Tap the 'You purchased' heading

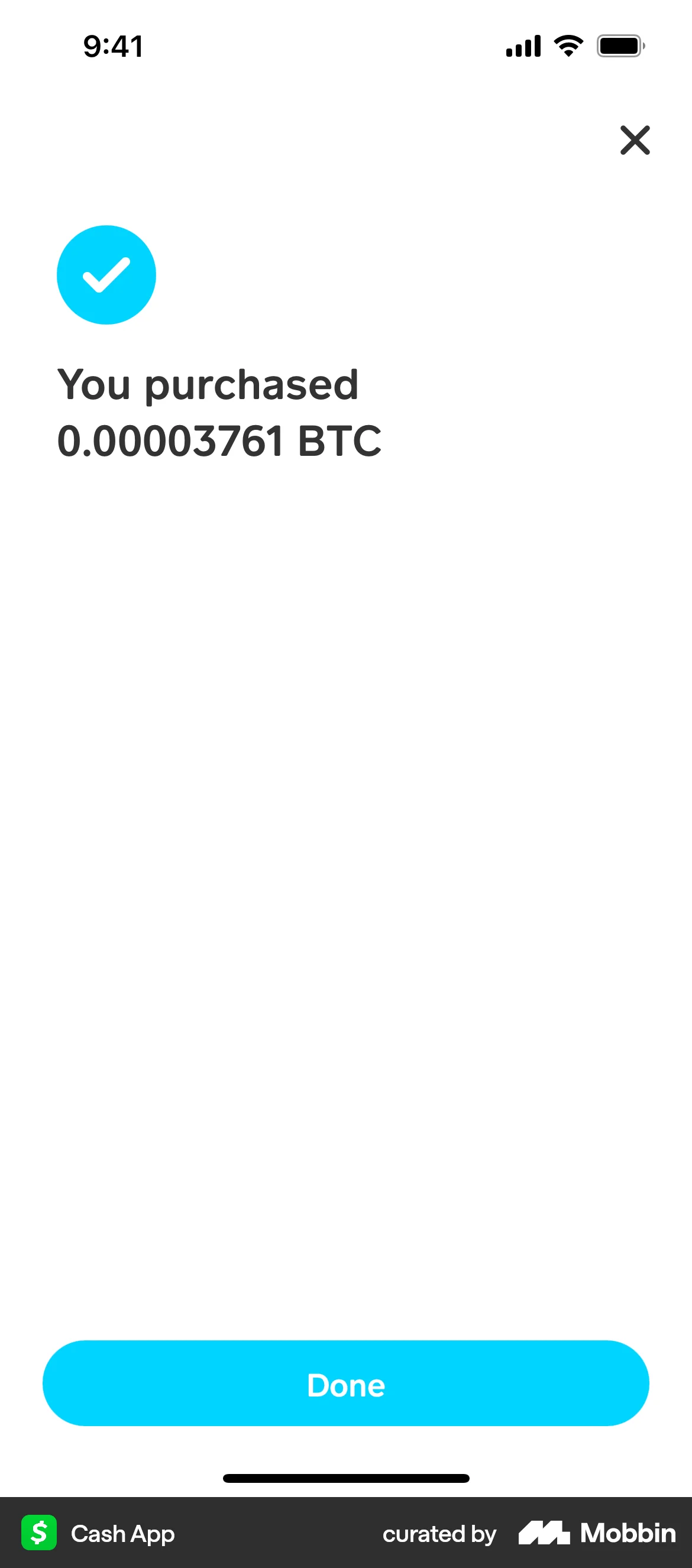pos(208,384)
